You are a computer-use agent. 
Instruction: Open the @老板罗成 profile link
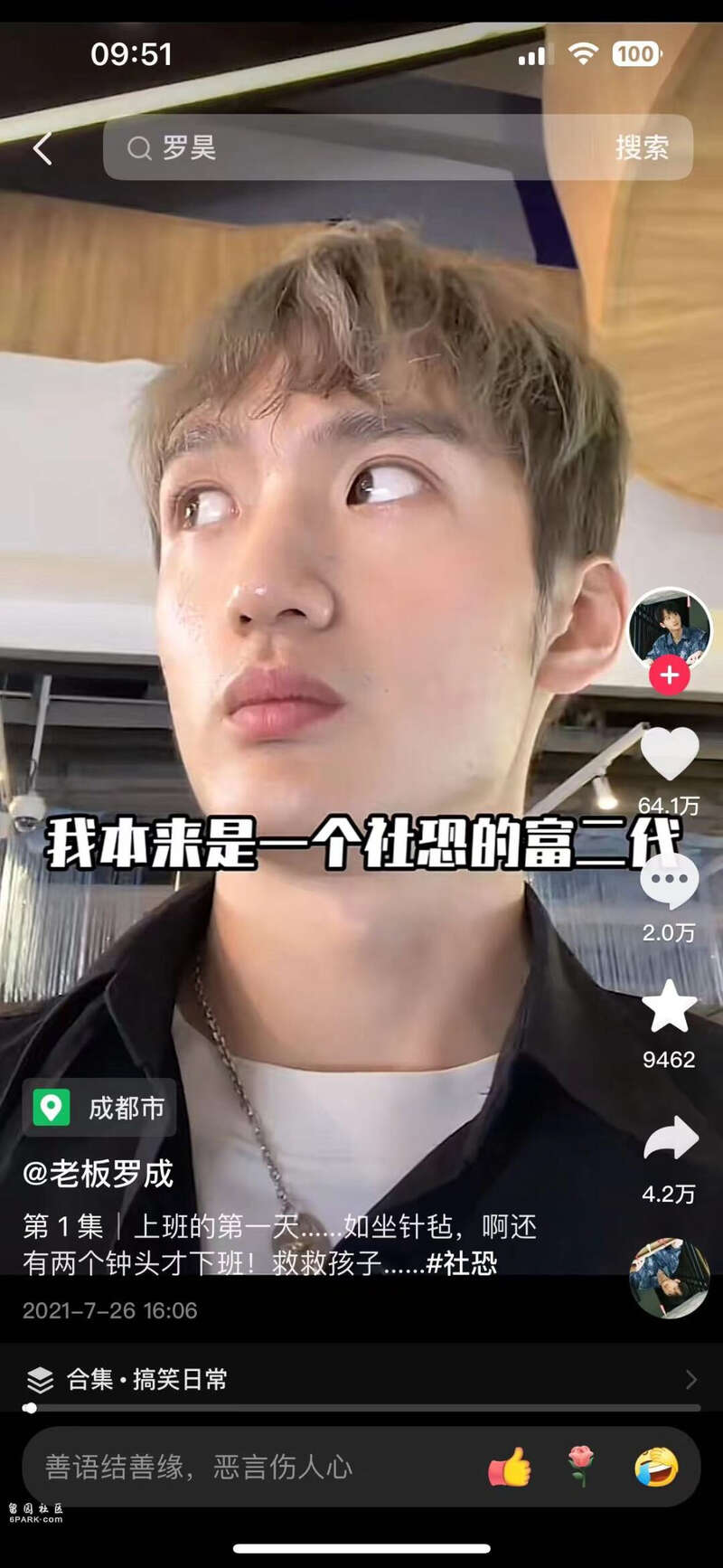[x=98, y=1174]
